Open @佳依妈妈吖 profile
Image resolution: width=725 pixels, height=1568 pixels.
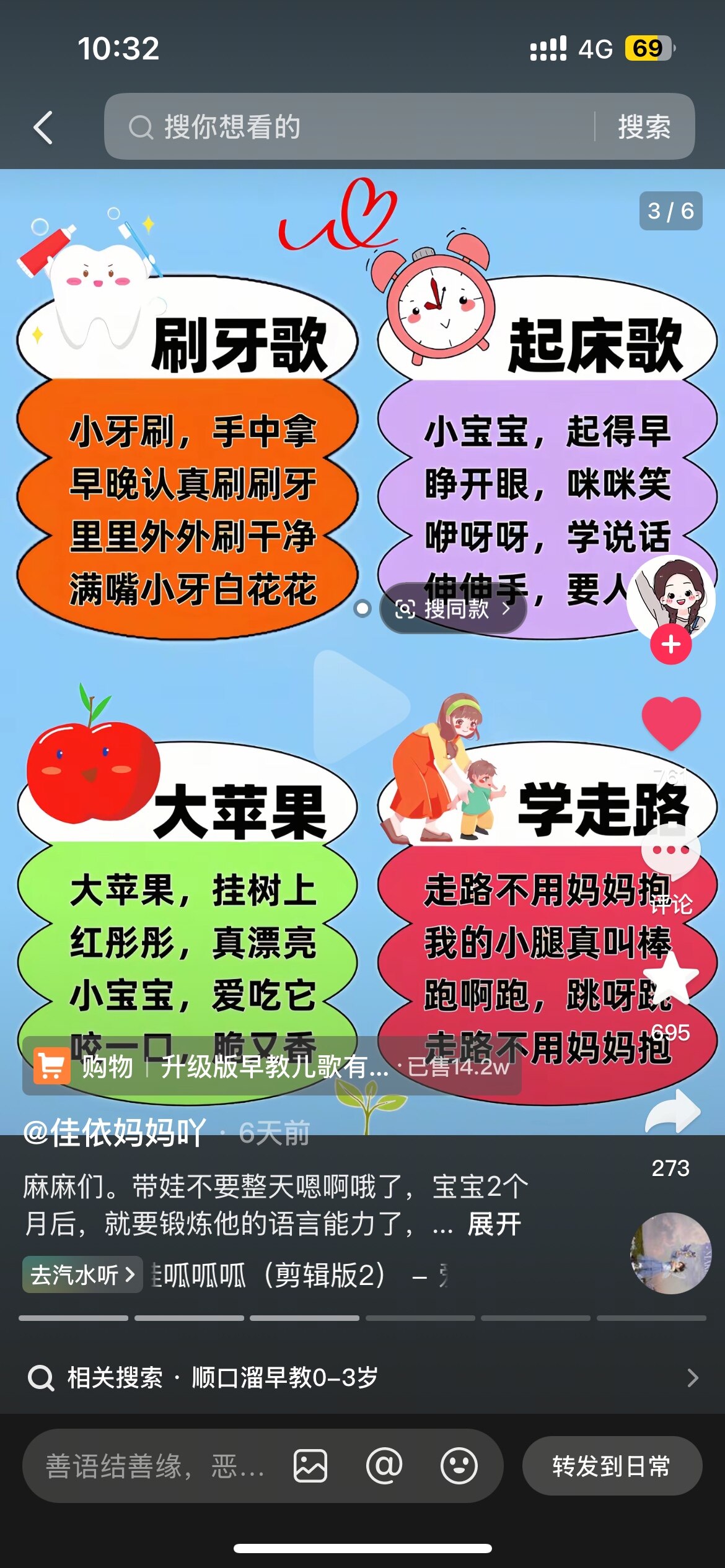pos(115,1133)
